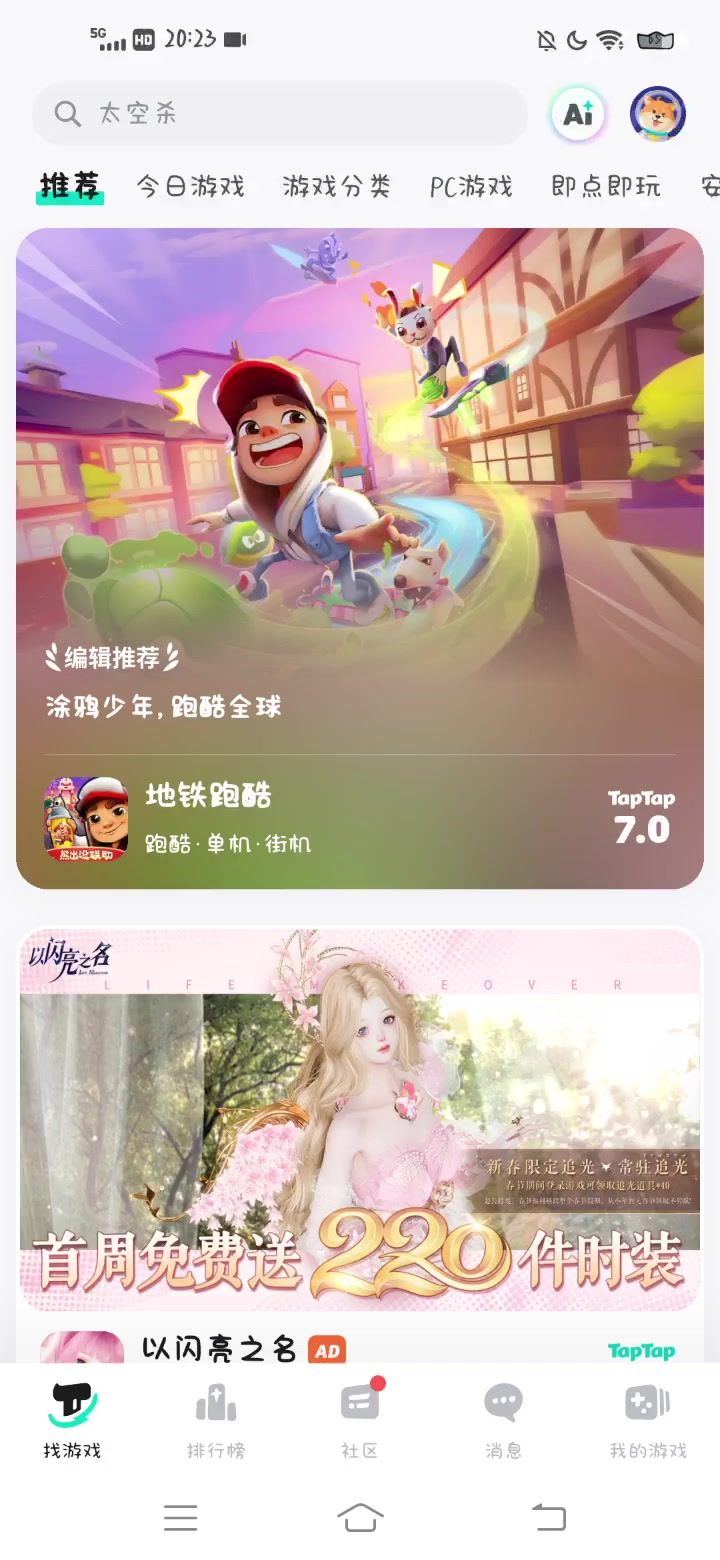Open the 以闪亮之名 ad banner

360,1120
